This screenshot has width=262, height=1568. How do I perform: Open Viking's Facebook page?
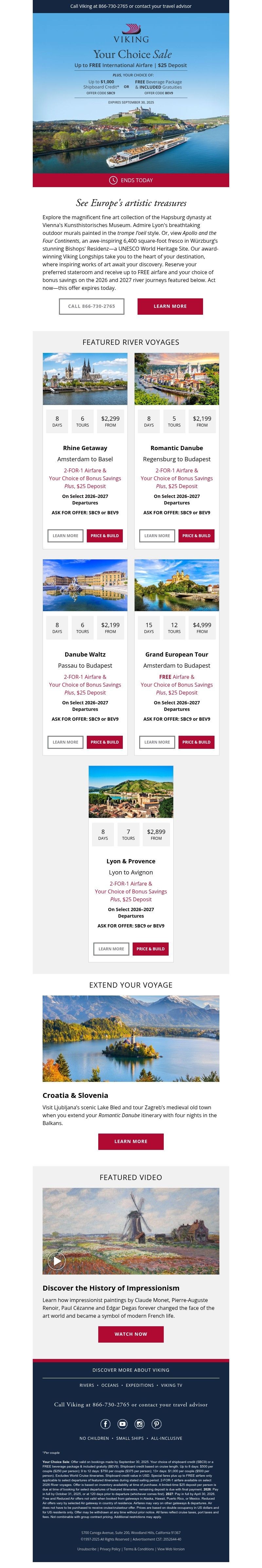105,1424
